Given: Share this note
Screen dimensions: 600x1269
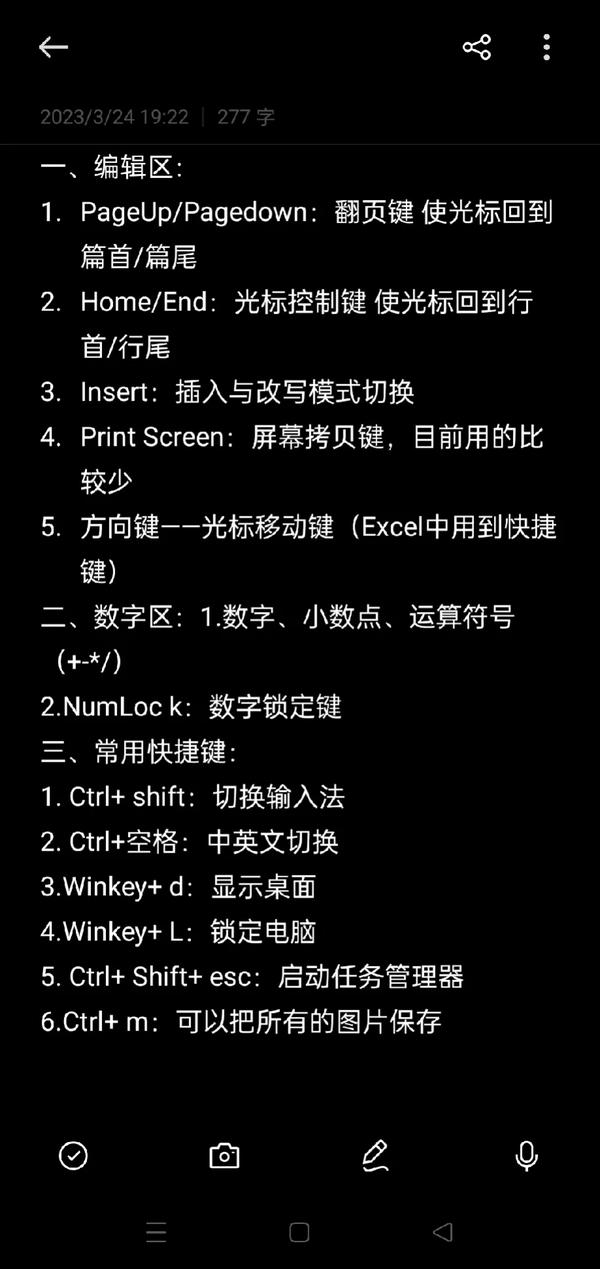Looking at the screenshot, I should (x=477, y=47).
